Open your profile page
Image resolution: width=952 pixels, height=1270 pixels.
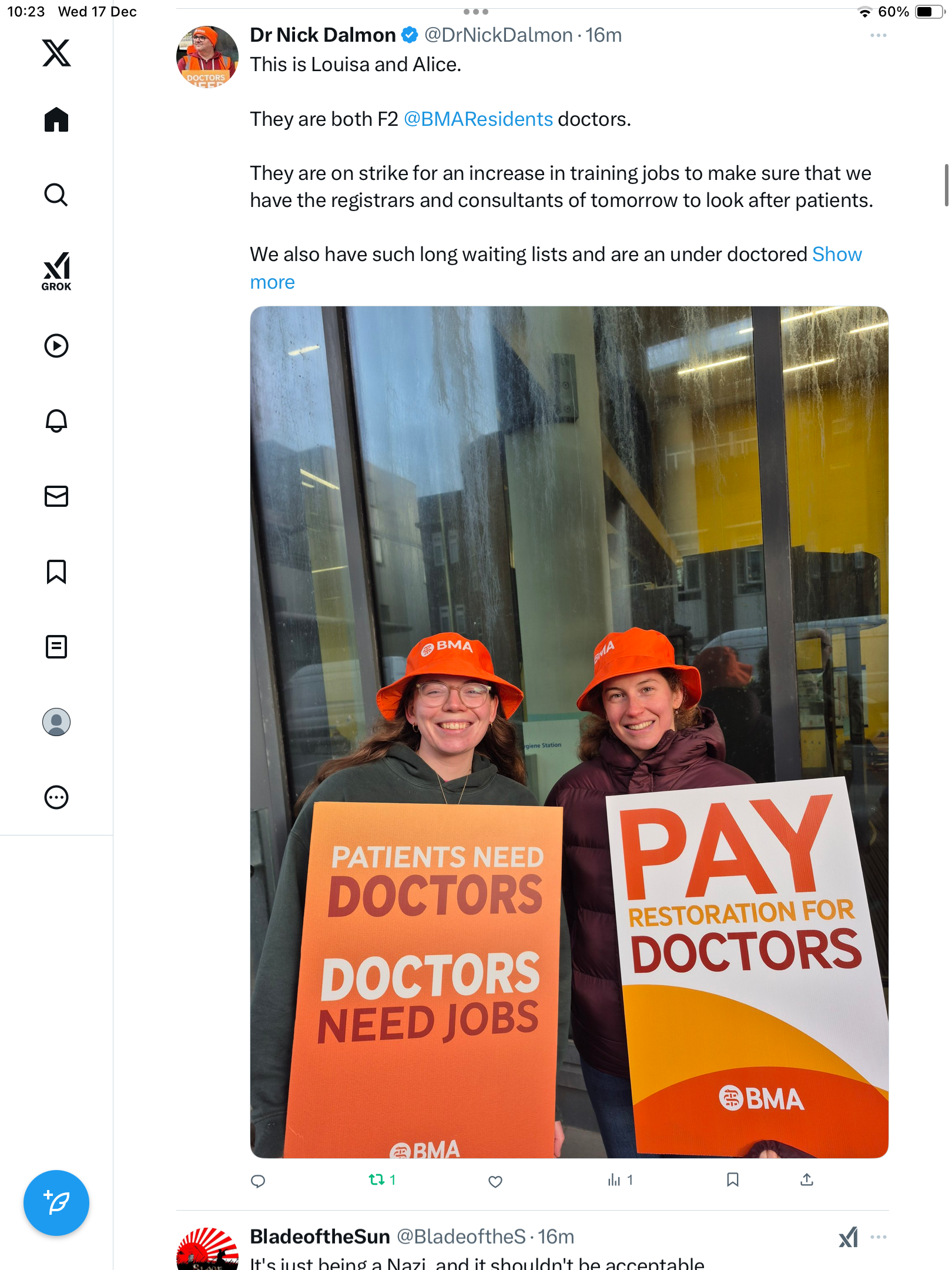coord(56,722)
